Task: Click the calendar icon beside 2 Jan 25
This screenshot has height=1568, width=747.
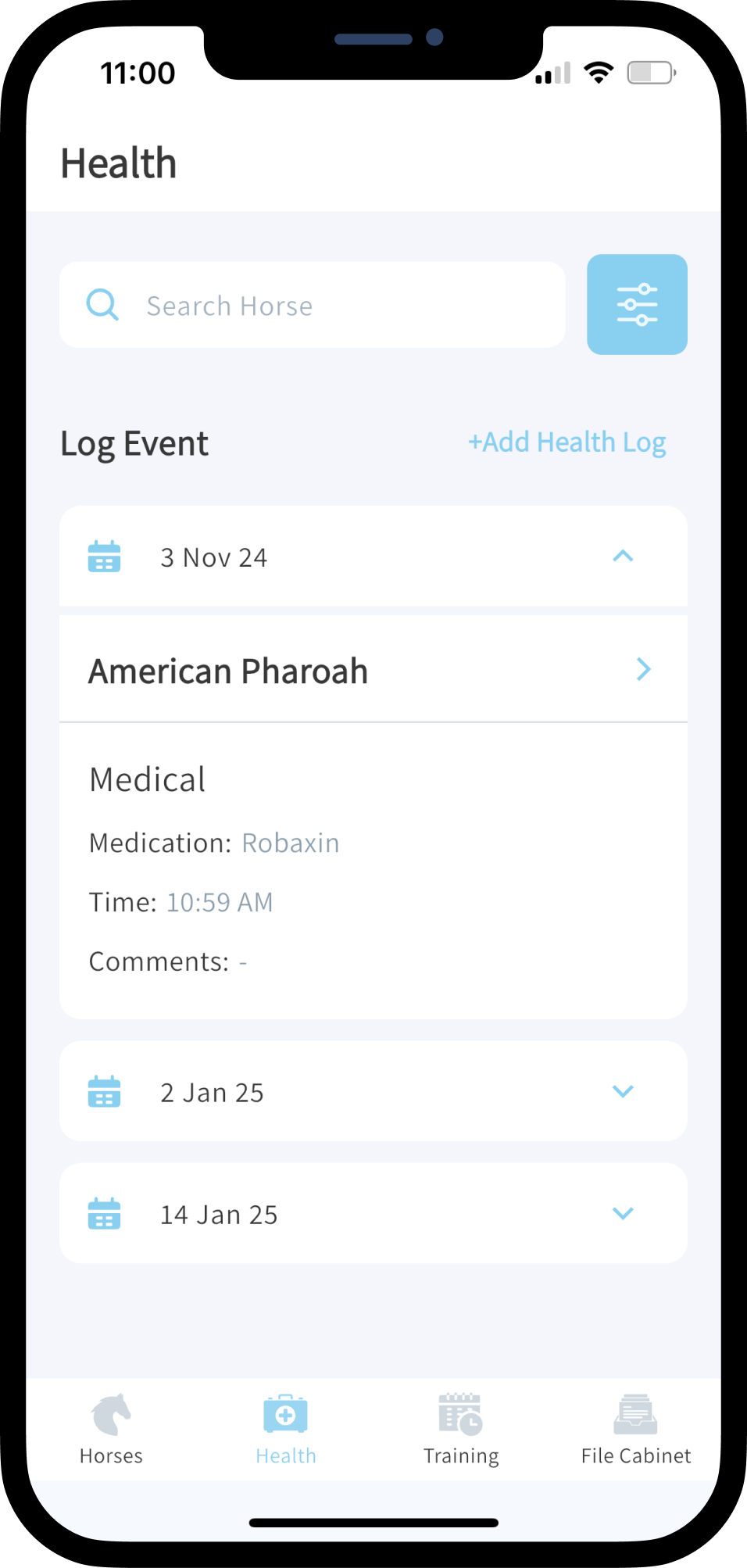Action: coord(104,1092)
